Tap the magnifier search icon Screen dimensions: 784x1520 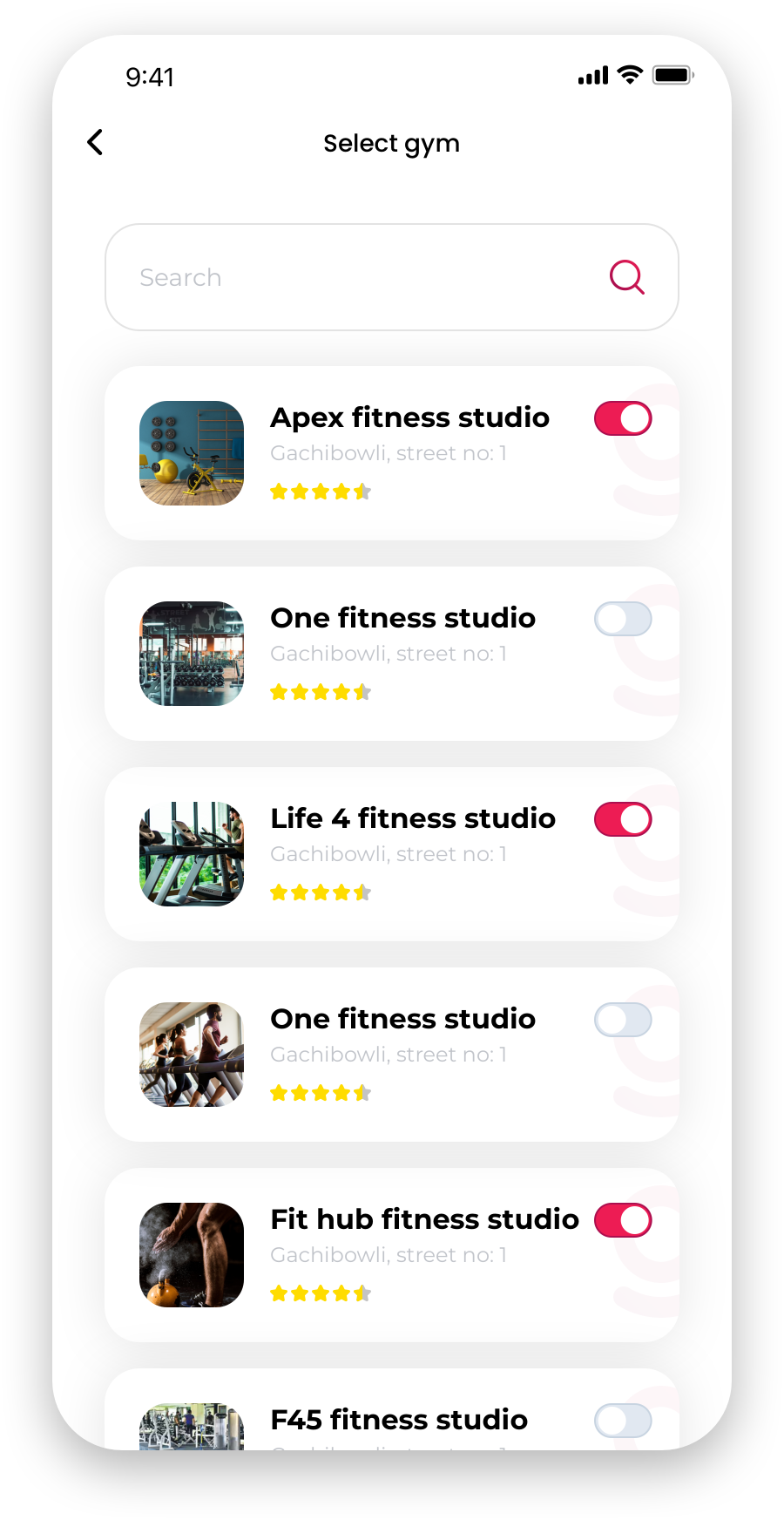[x=626, y=277]
